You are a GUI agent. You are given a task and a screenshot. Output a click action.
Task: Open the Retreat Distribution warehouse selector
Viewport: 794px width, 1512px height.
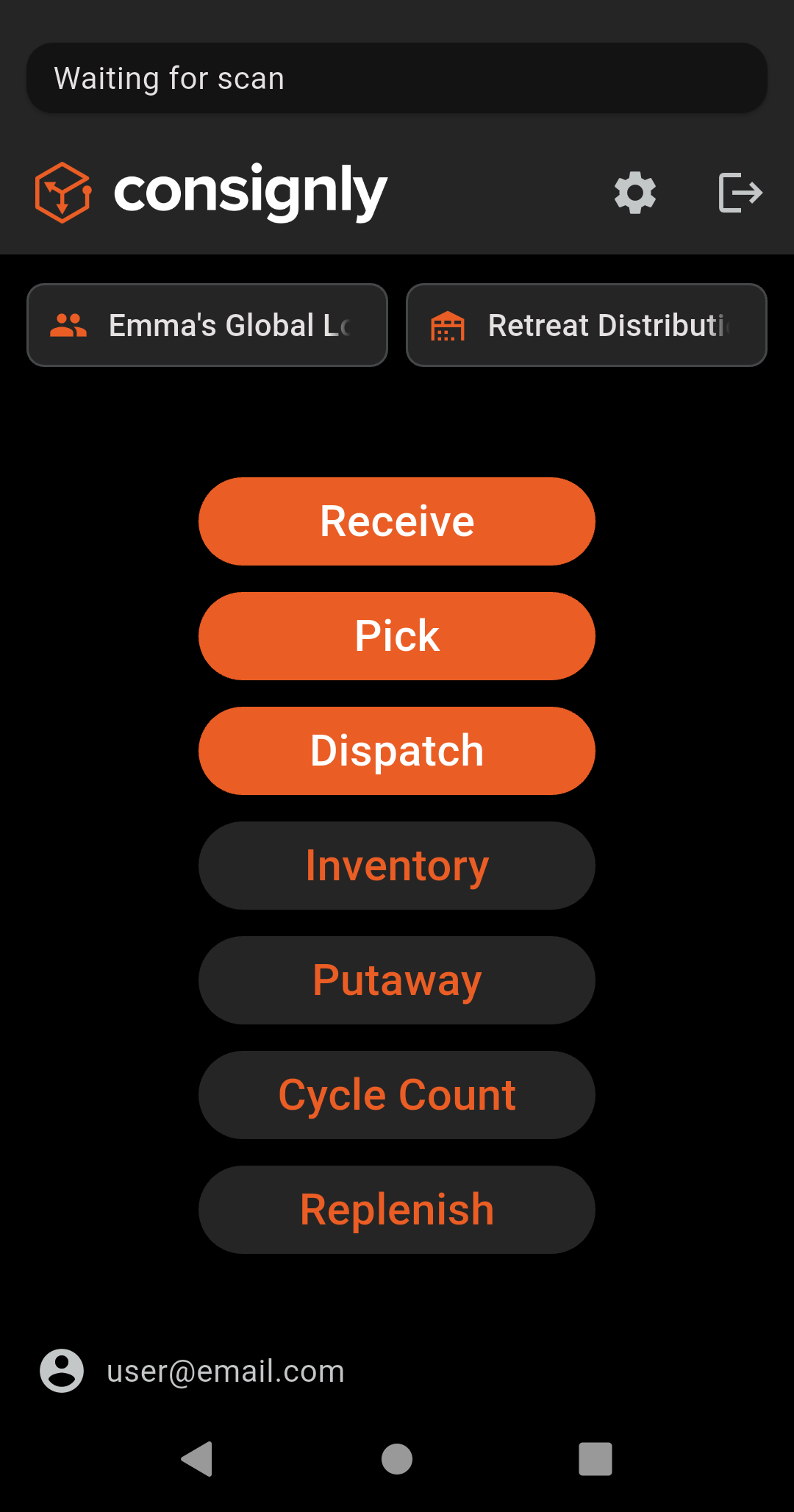(585, 324)
